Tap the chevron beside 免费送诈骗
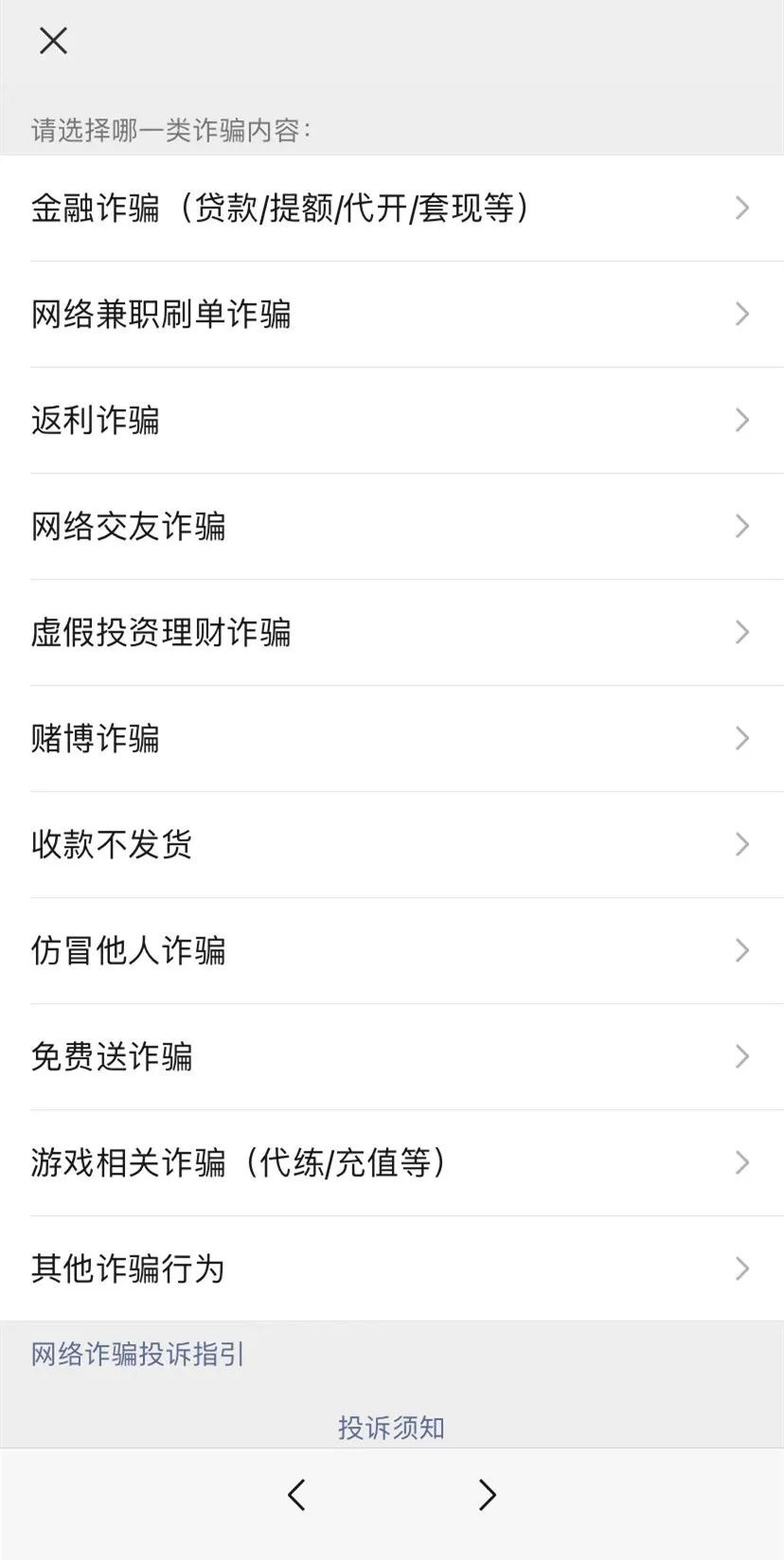This screenshot has height=1560, width=784. pos(741,1056)
